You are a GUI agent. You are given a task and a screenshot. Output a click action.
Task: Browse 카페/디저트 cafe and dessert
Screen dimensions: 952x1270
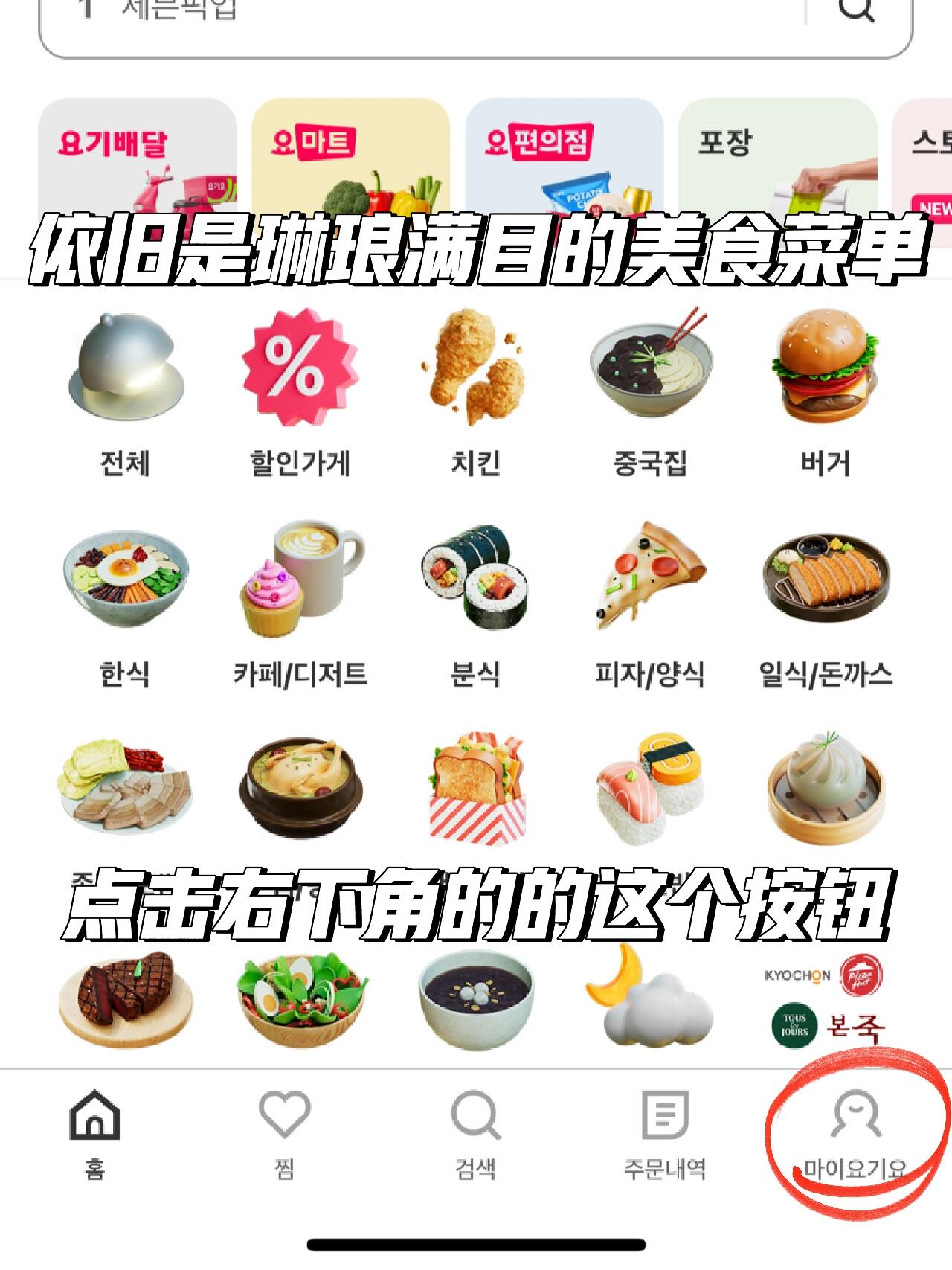point(300,604)
